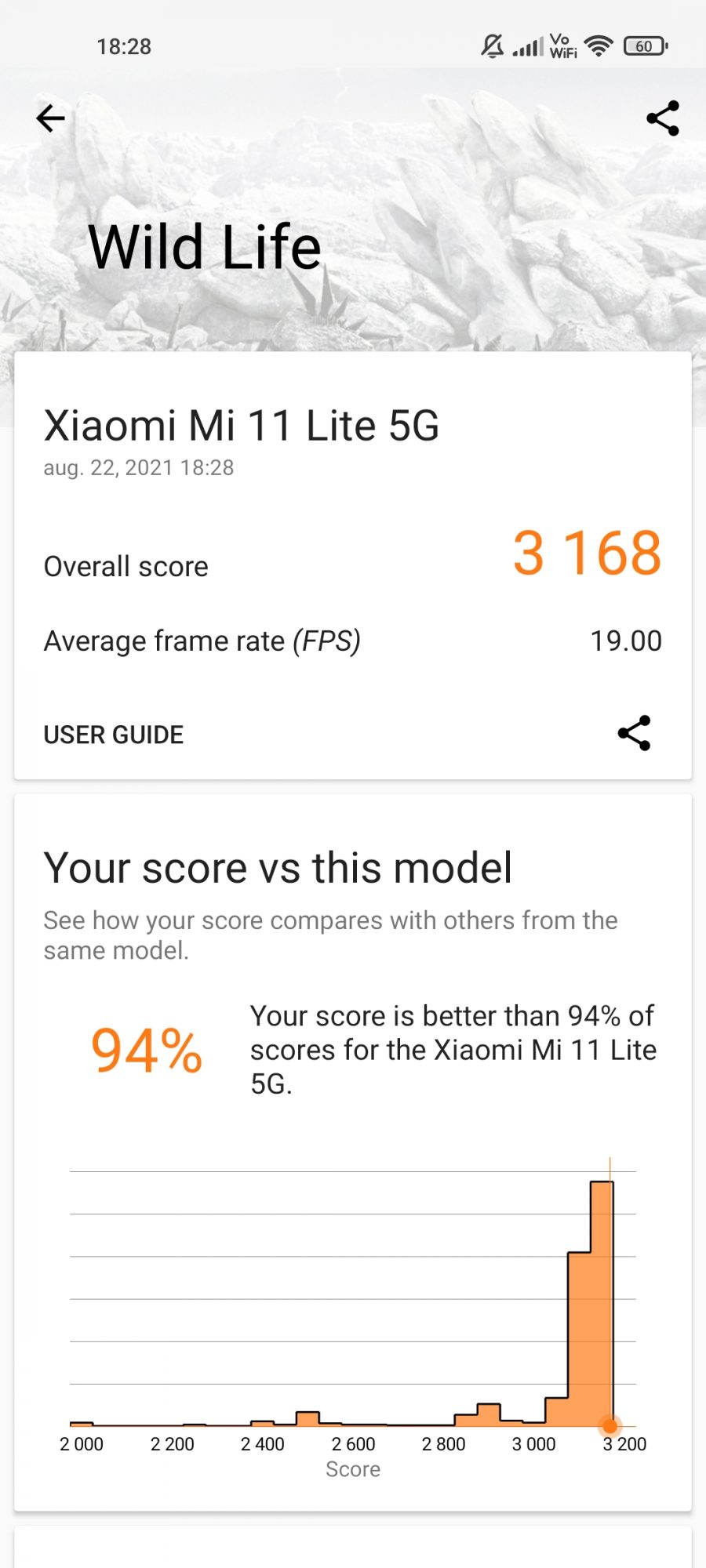706x1568 pixels.
Task: Share result via icon beside USER GUIDE
Action: click(634, 733)
